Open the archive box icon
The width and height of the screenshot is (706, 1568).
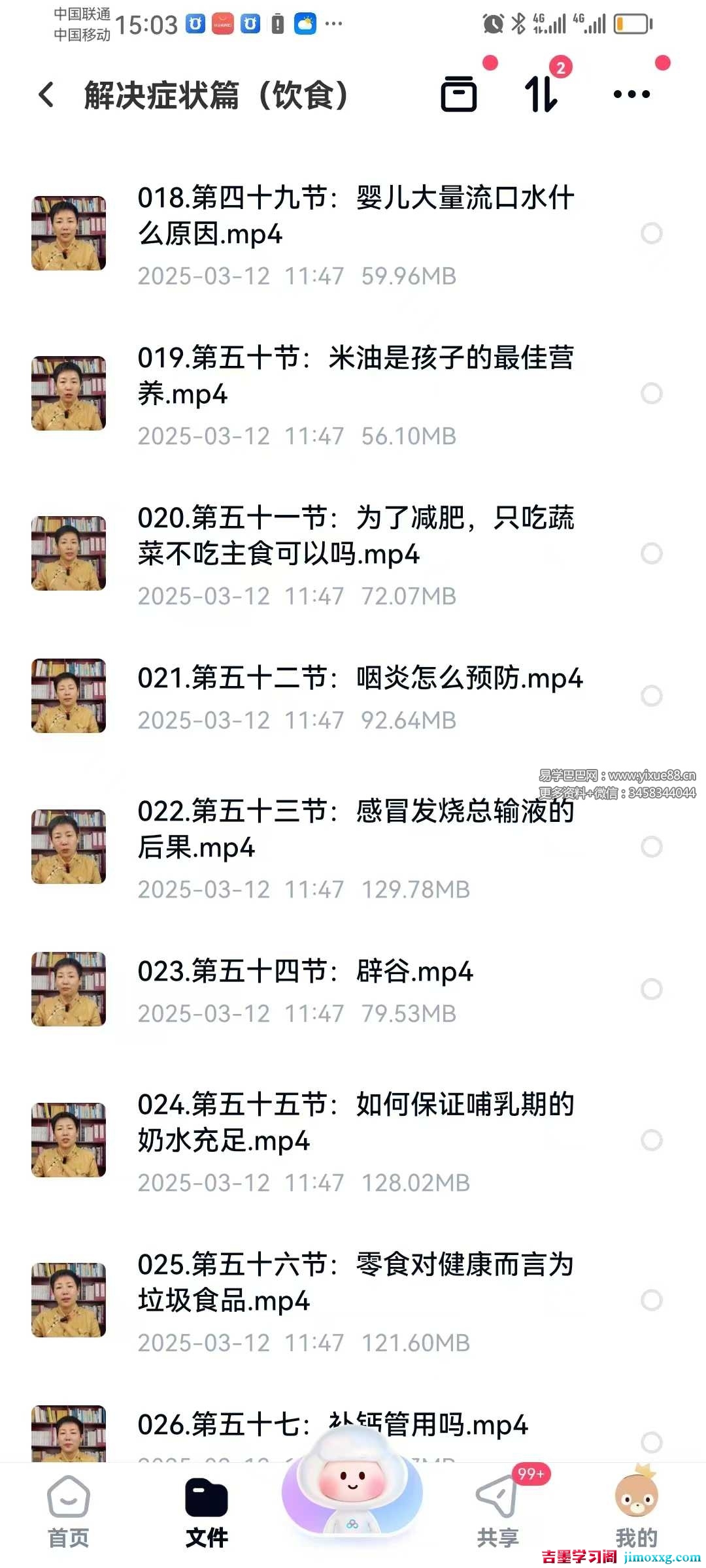[459, 94]
